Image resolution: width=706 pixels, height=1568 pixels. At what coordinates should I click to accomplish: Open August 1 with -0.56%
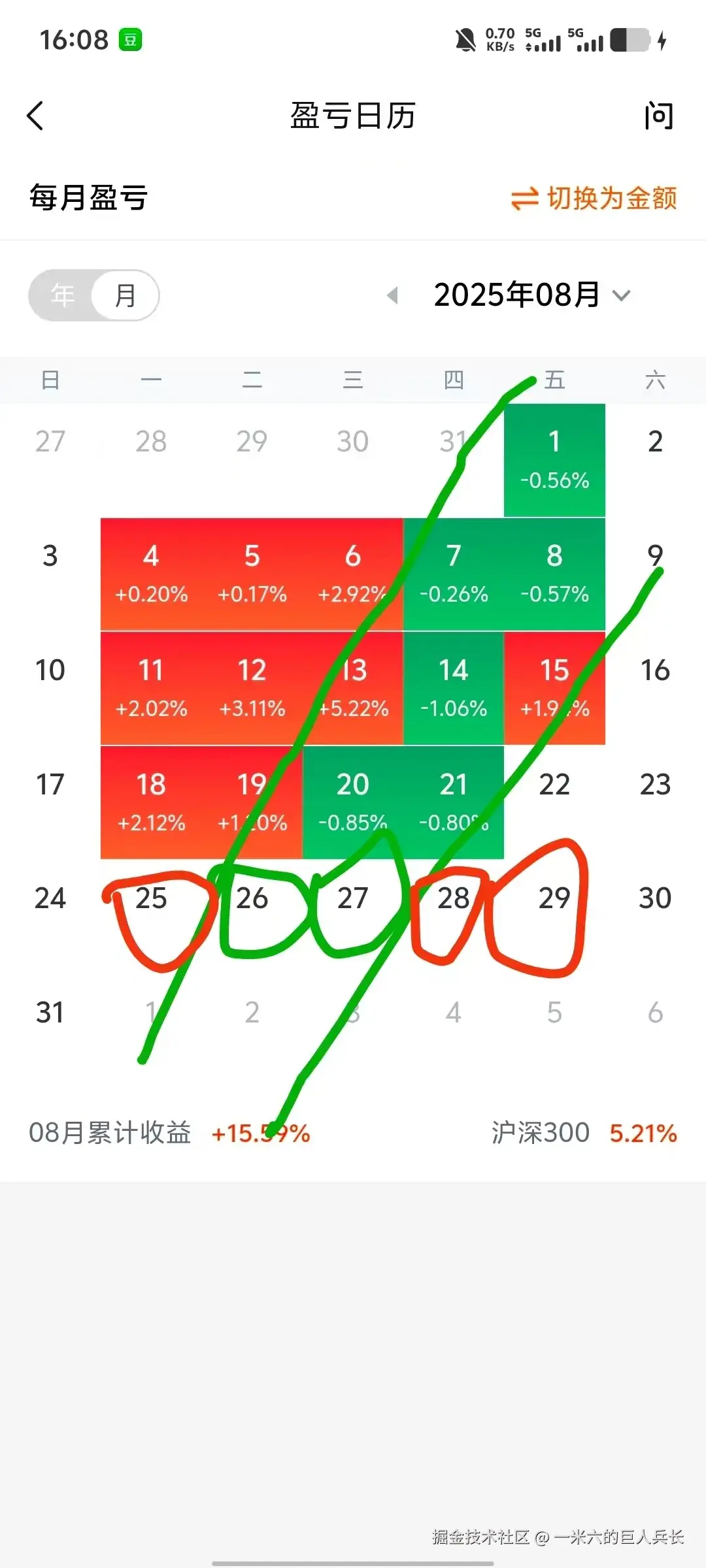(x=554, y=460)
